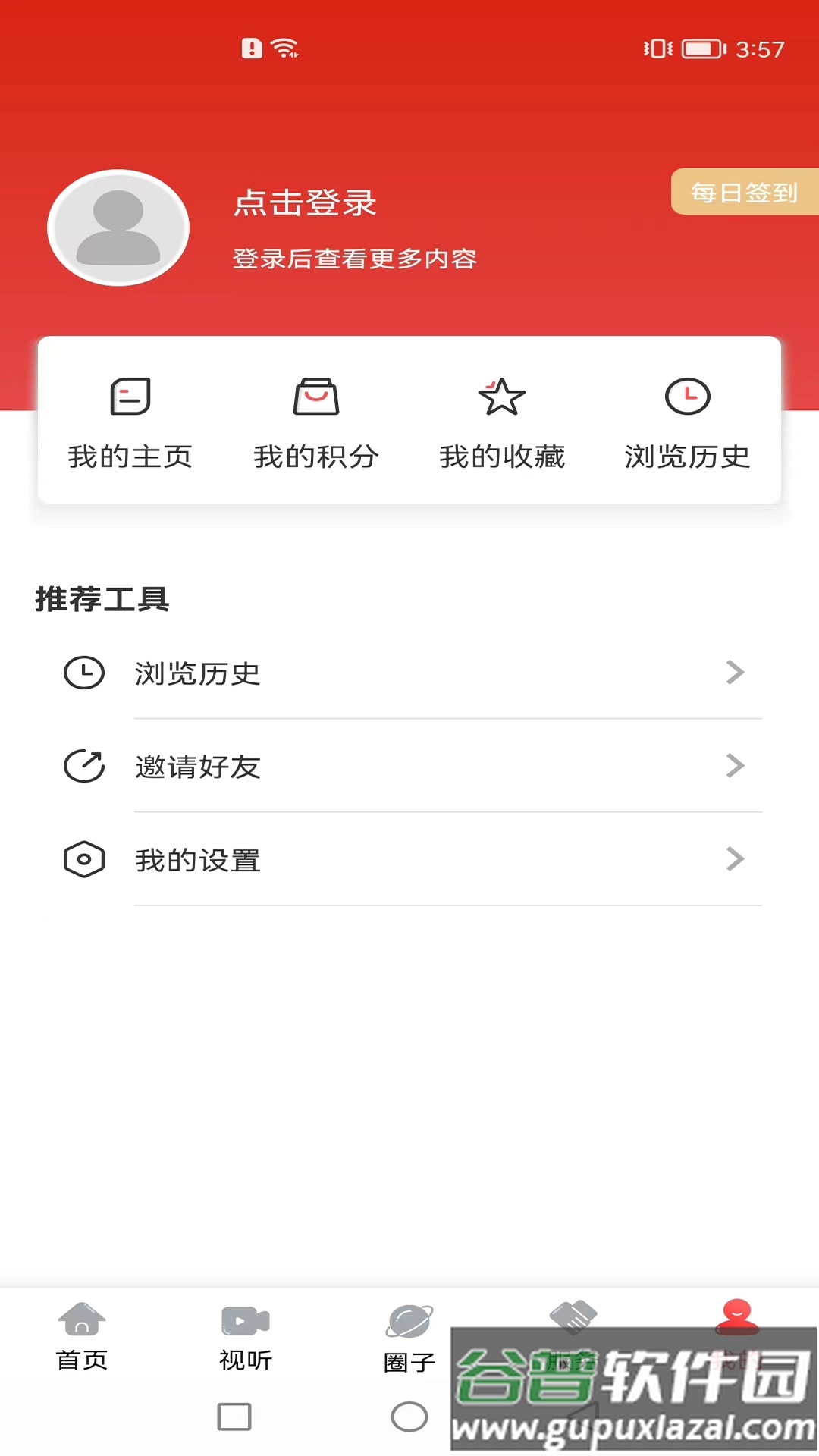The height and width of the screenshot is (1456, 819).
Task: Expand the 邀请好友 row chevron
Action: [x=733, y=766]
